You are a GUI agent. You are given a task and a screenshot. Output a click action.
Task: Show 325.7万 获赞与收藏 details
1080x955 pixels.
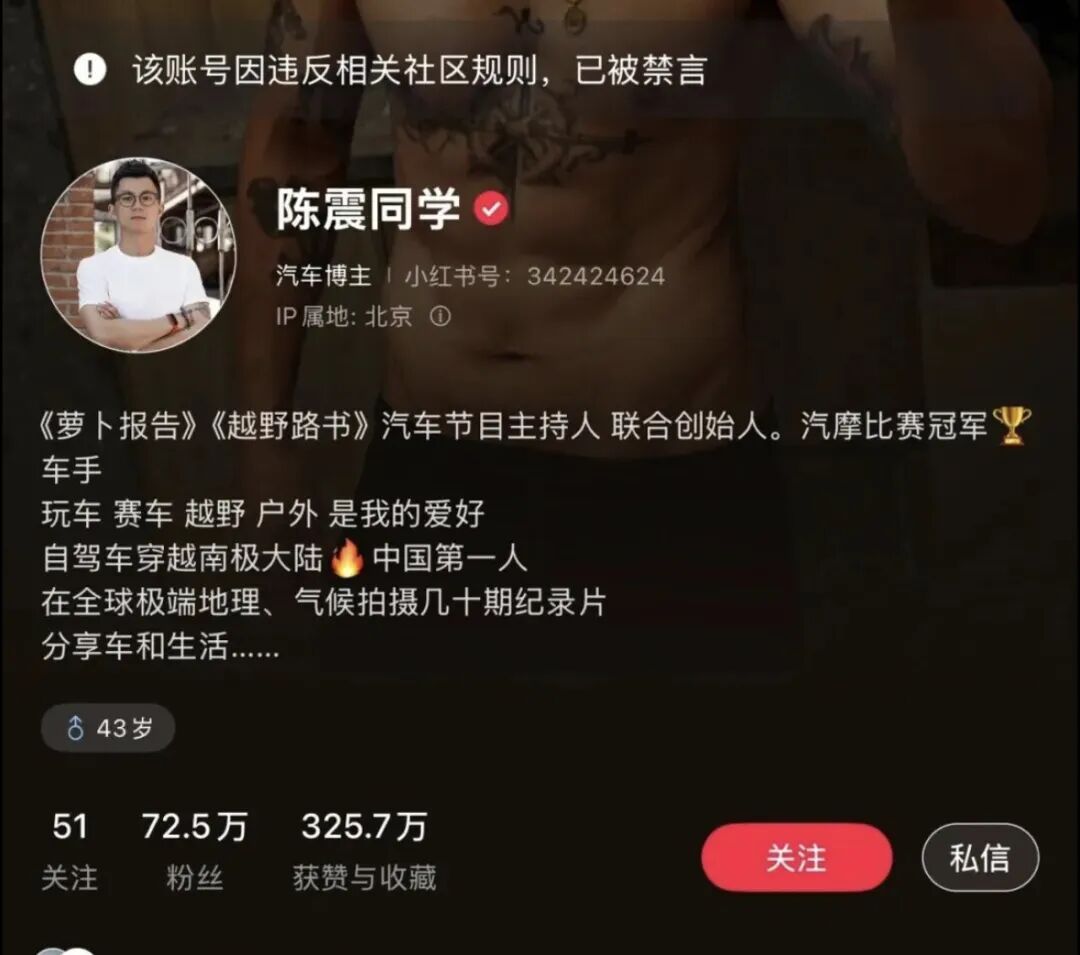coord(364,850)
